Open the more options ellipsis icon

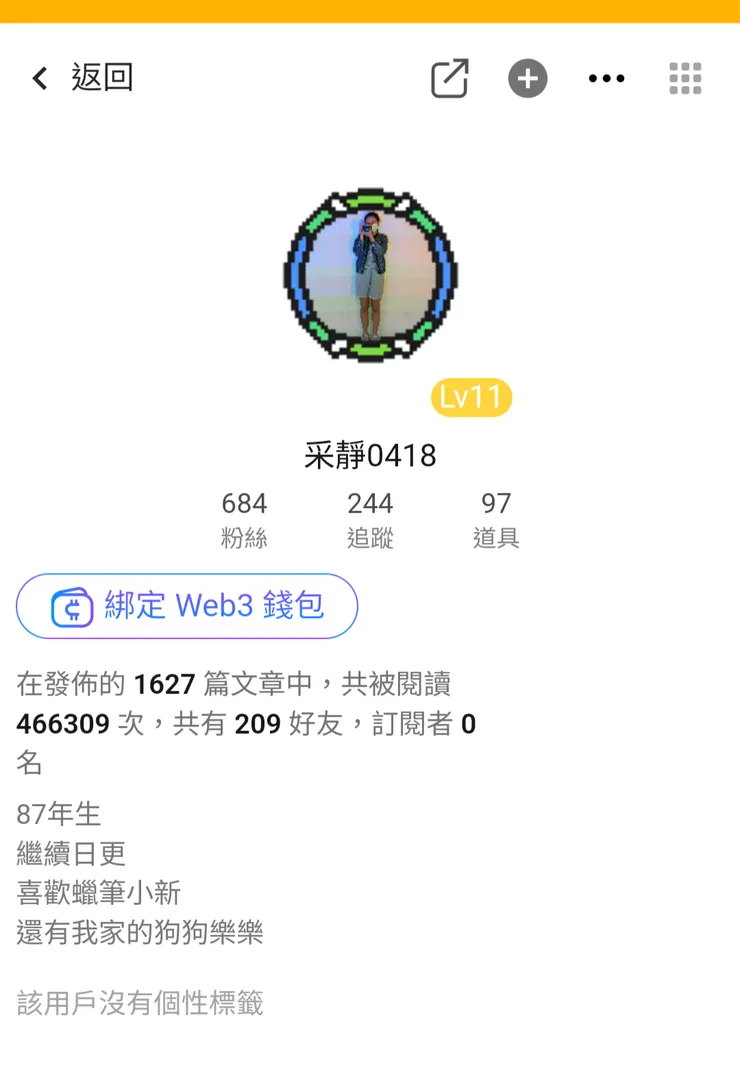[x=607, y=78]
